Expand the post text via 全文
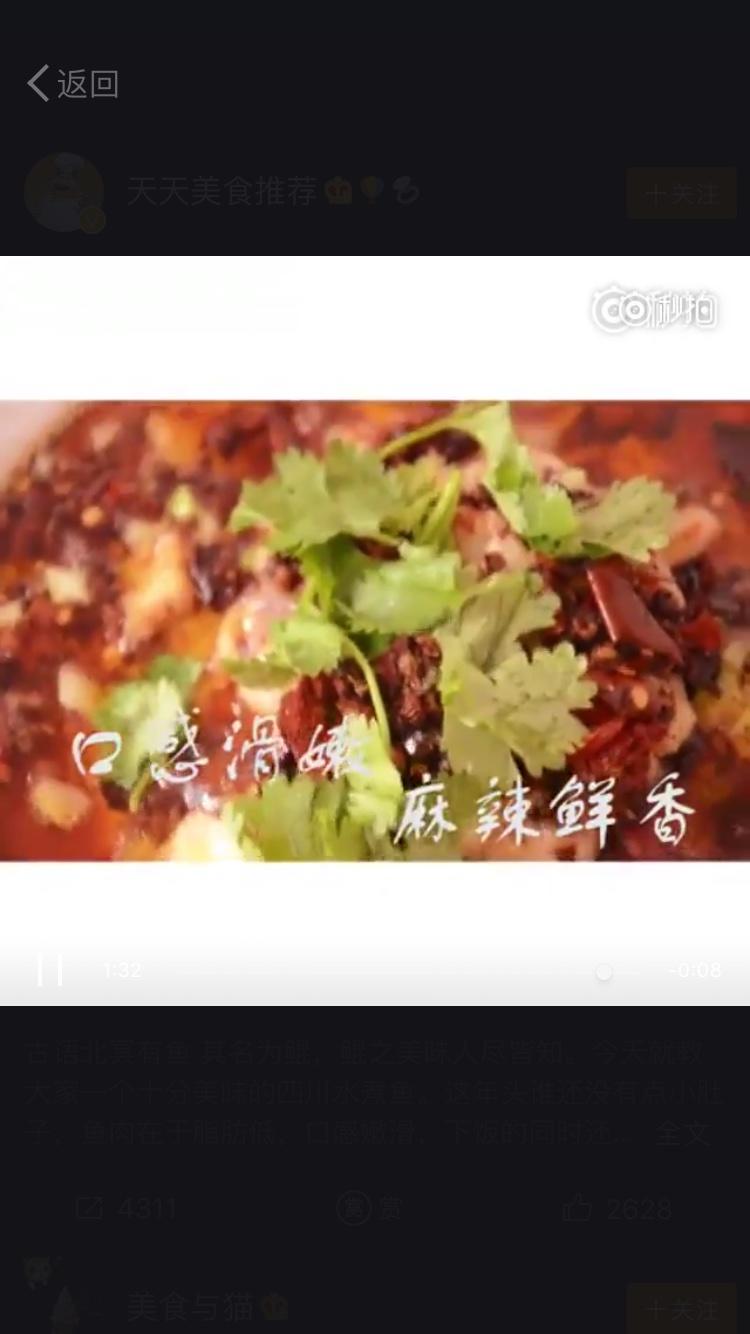 point(682,1133)
